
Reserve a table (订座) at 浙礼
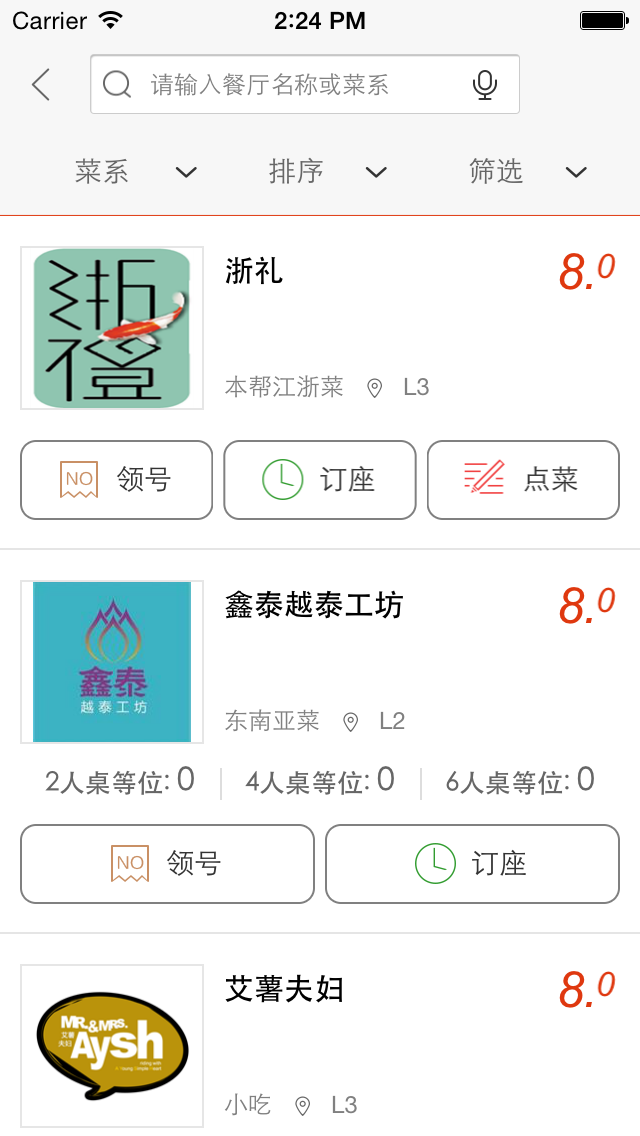(x=320, y=480)
